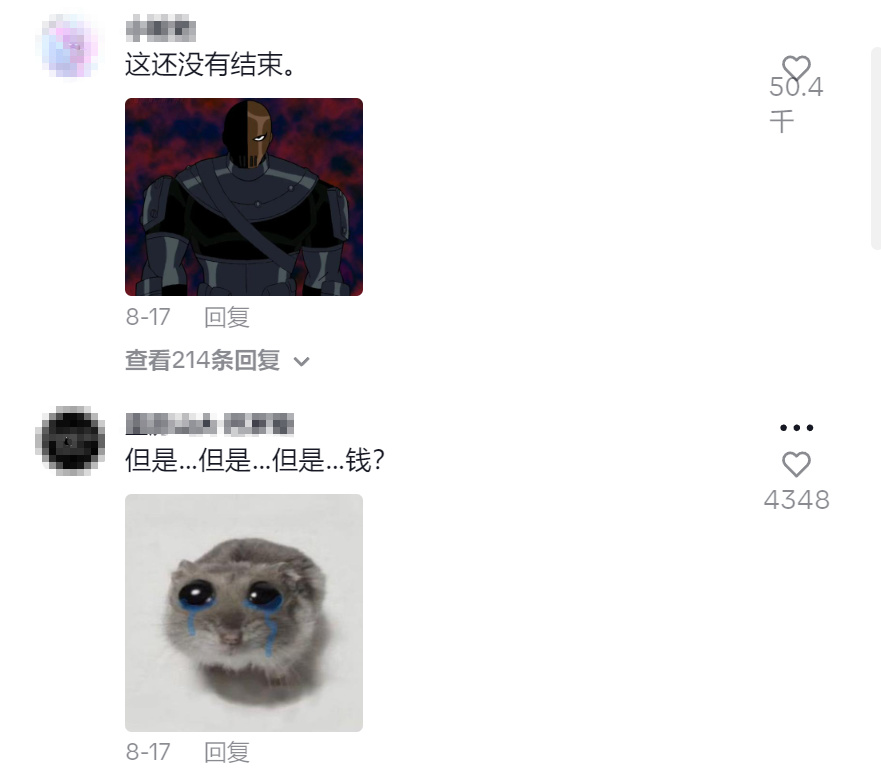
Task: Open profile of the second commenter
Action: [x=70, y=440]
